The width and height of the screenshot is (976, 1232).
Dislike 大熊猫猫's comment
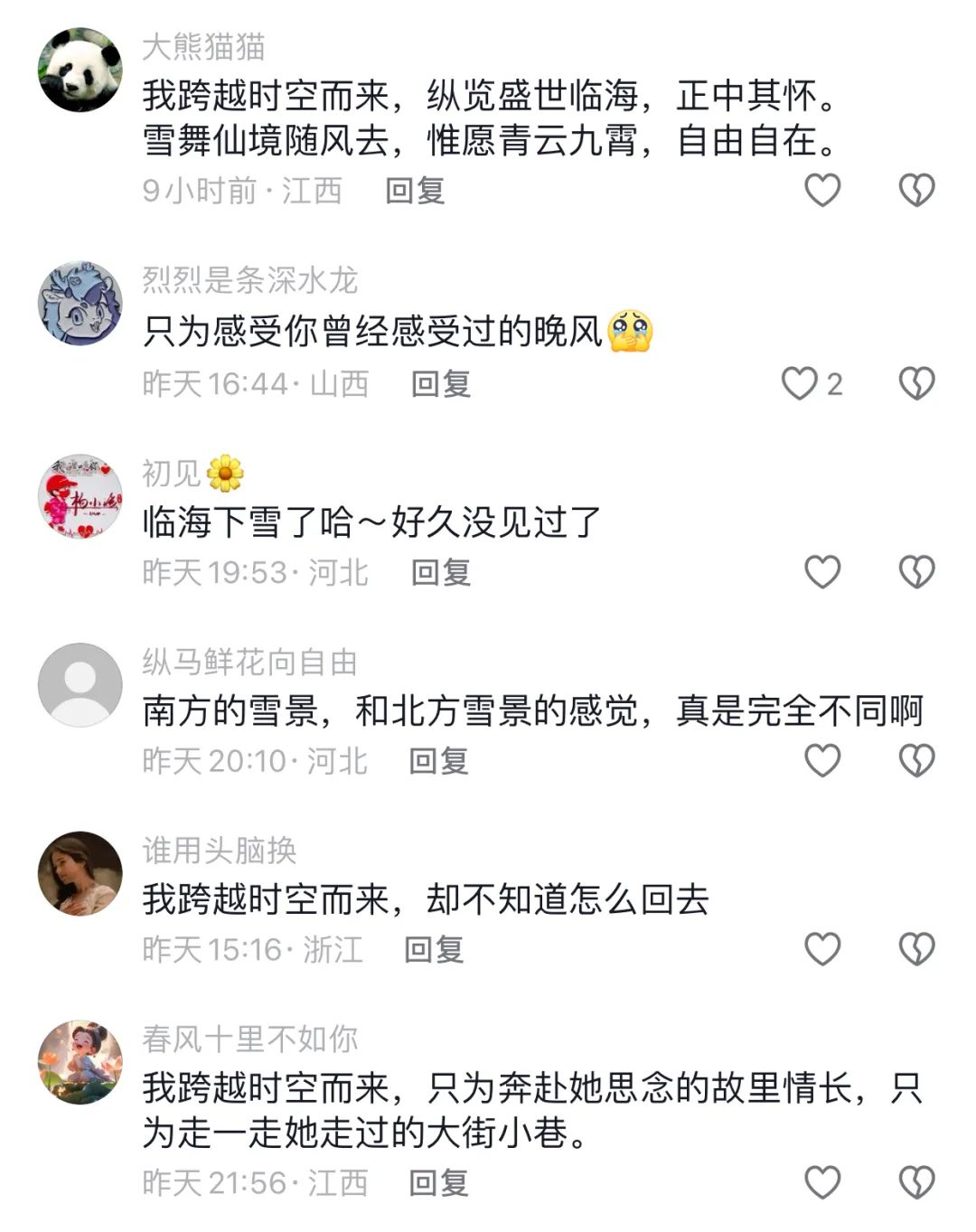(x=916, y=190)
